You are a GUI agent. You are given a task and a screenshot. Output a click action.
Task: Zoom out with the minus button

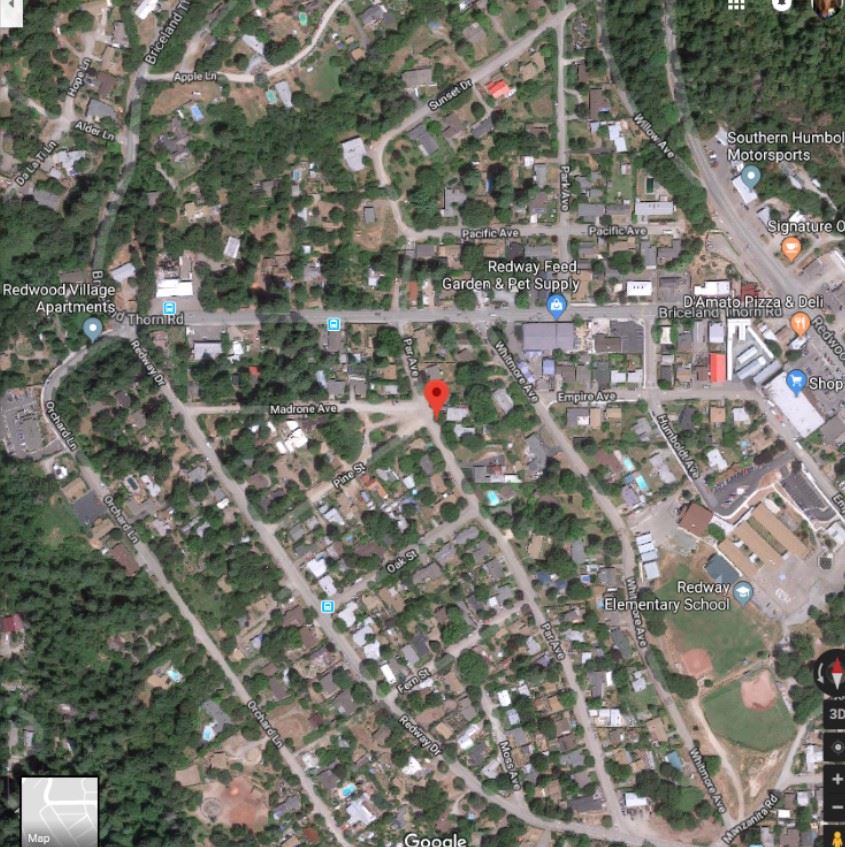point(836,808)
